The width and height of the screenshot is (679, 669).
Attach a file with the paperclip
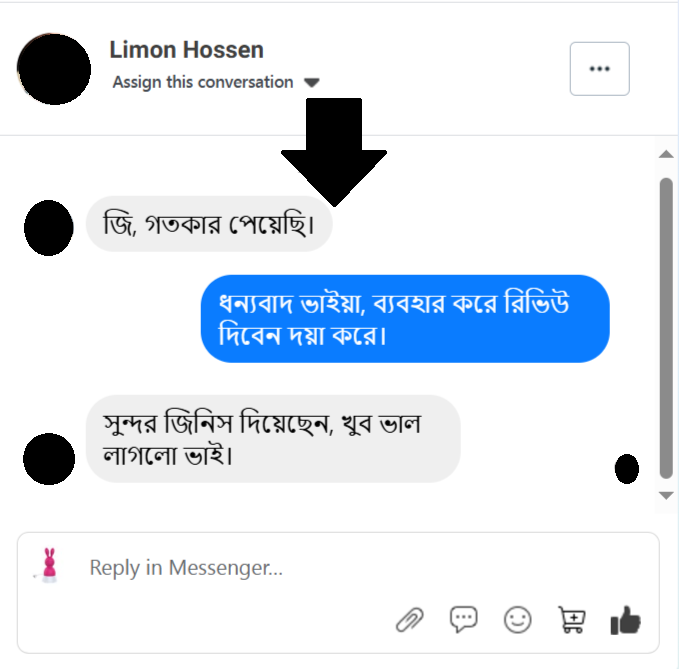(409, 620)
